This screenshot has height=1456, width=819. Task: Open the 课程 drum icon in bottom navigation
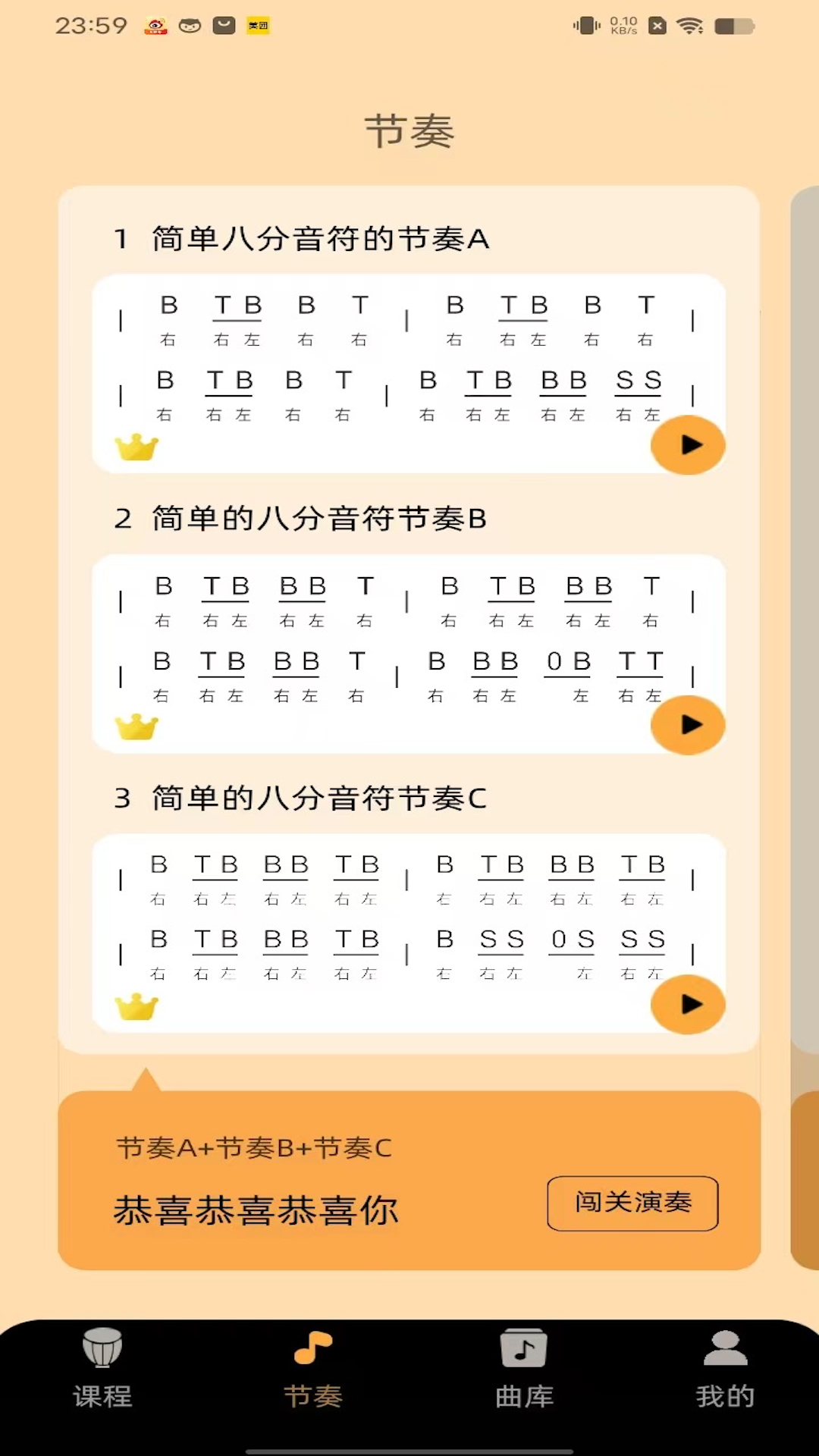(x=102, y=1349)
